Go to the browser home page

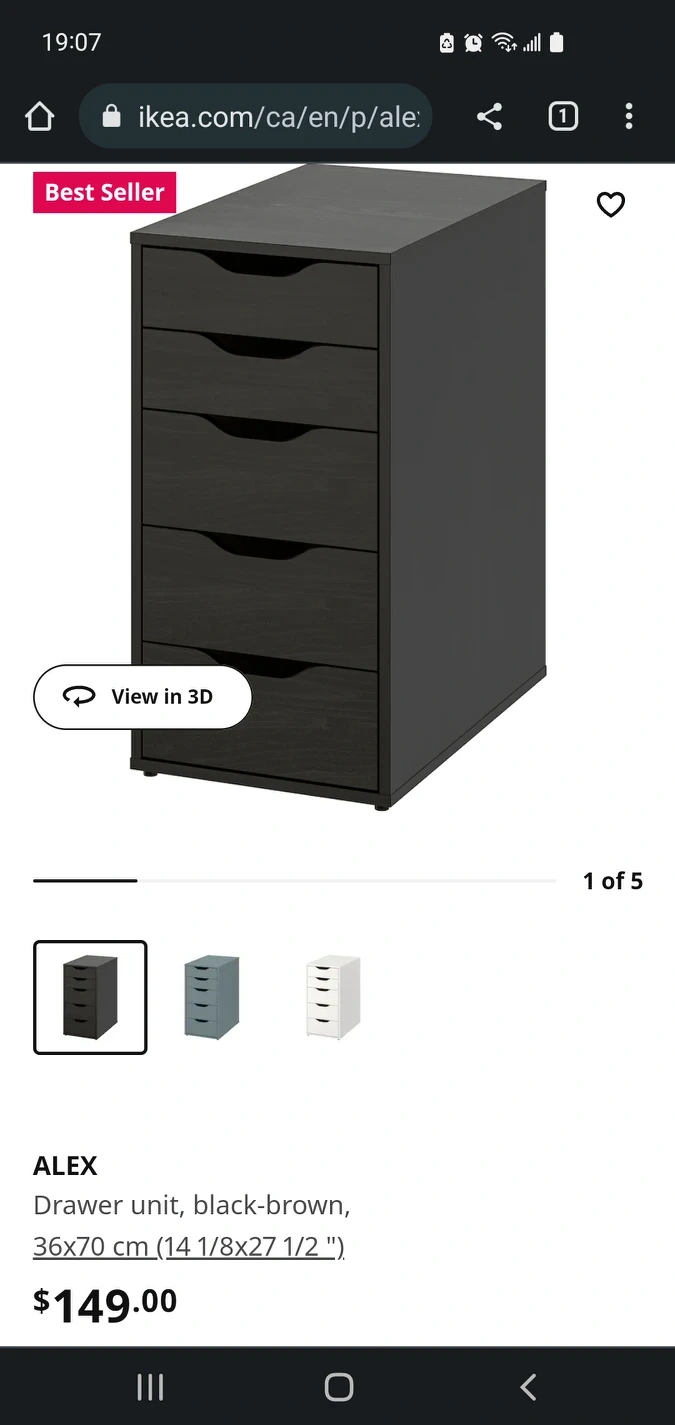(x=39, y=117)
